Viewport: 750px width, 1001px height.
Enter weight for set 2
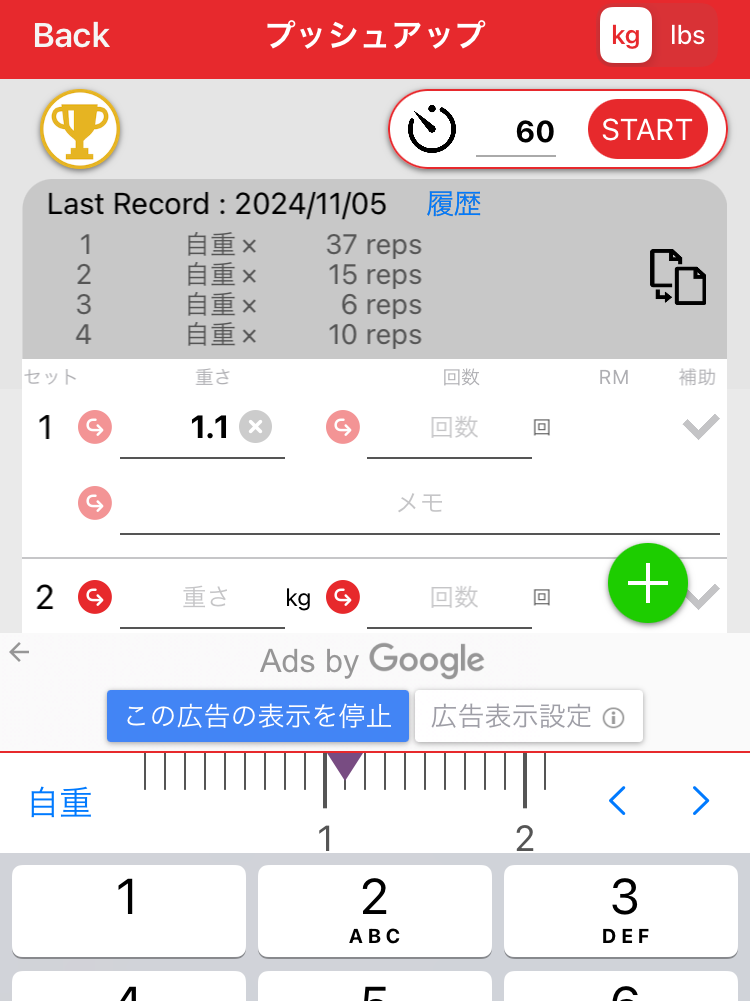pyautogui.click(x=205, y=598)
